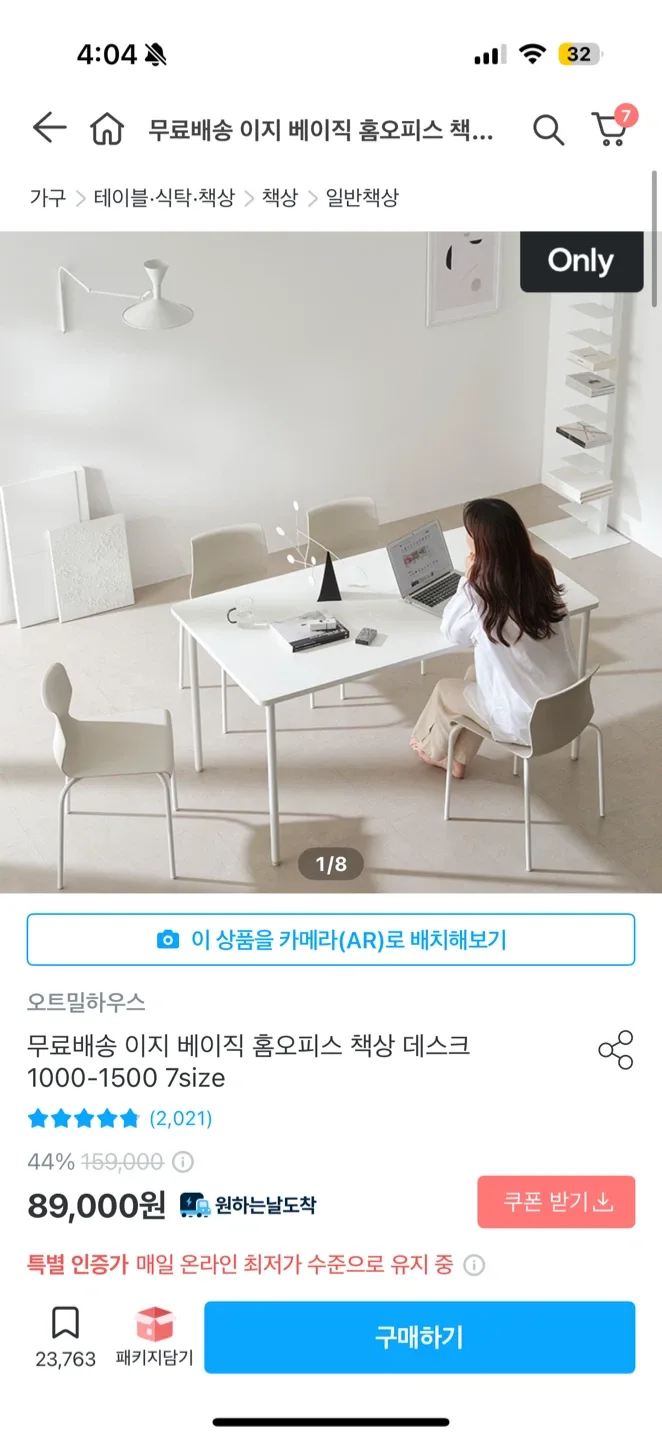Screen dimensions: 662x1440
Task: Open the 오트밀하우스 brand page
Action: (x=86, y=1002)
